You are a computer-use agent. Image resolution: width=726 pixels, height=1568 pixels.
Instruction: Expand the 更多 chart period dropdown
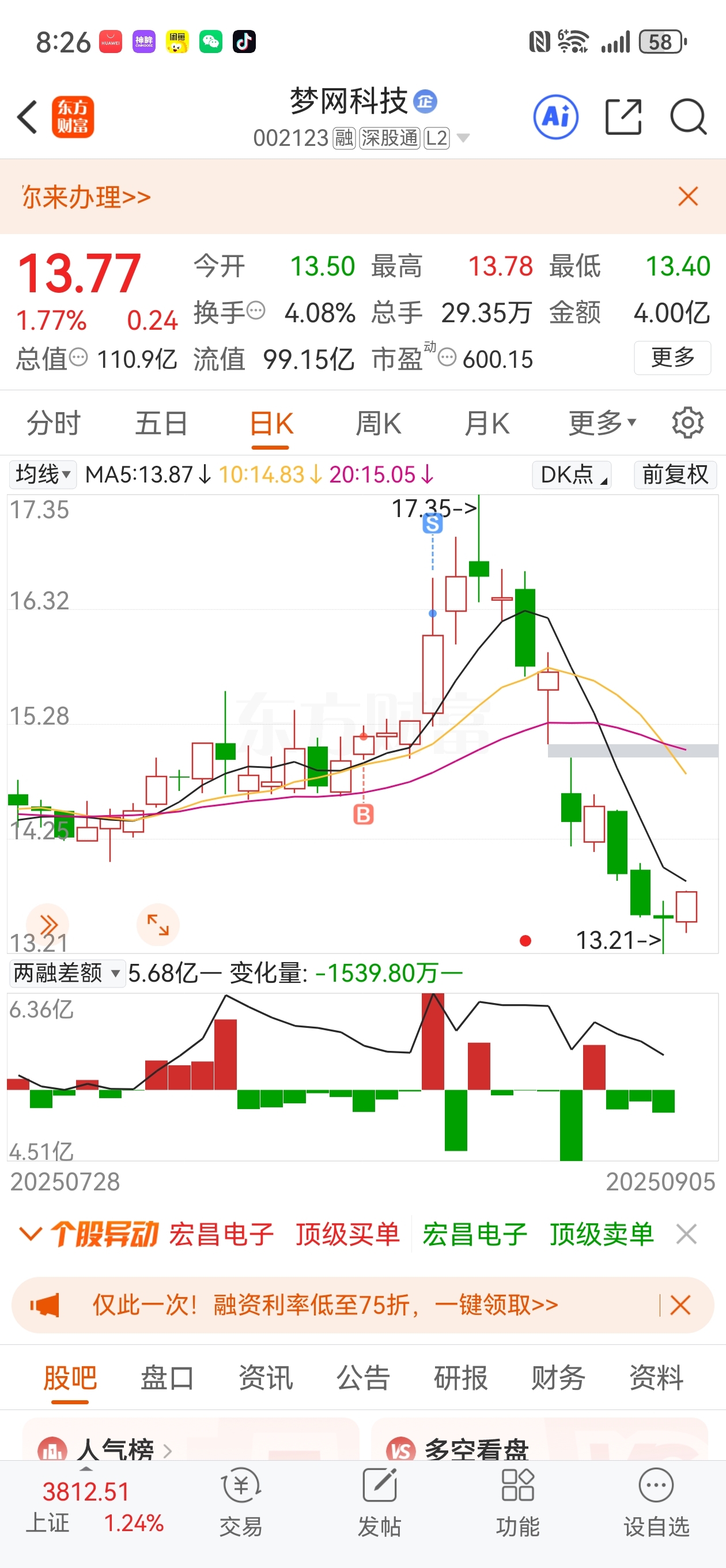(602, 423)
